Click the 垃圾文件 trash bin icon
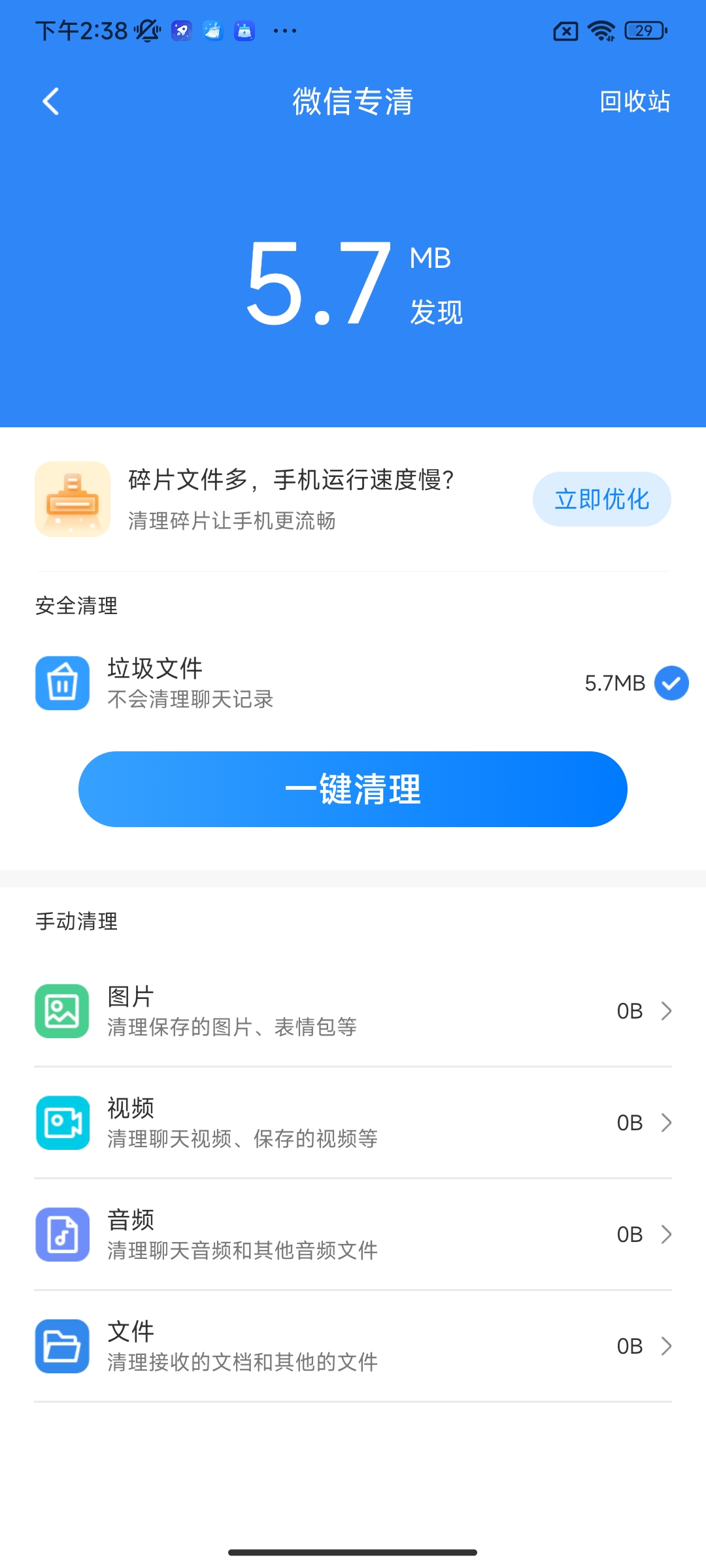 click(62, 682)
